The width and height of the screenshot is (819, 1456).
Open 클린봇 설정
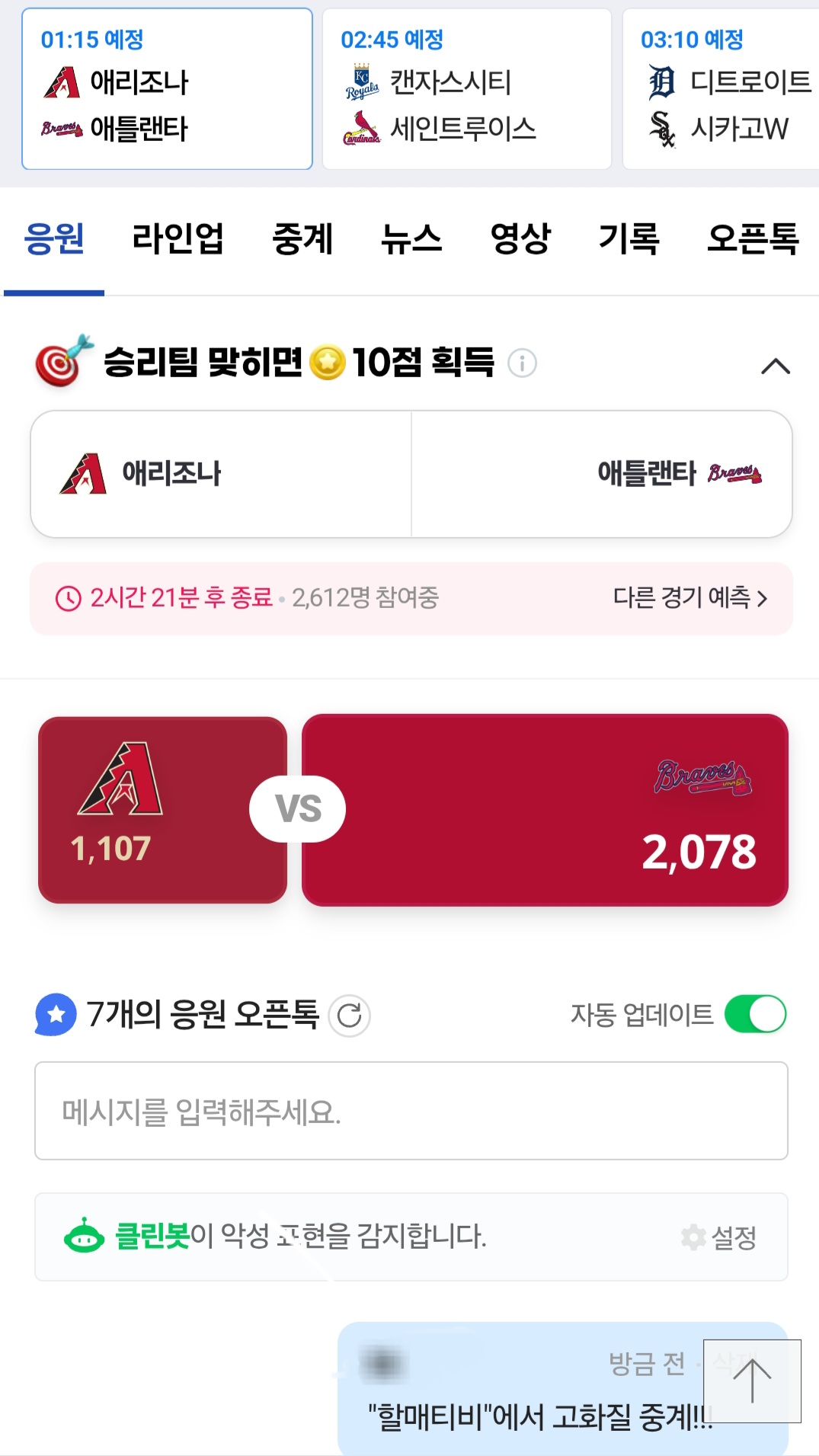pyautogui.click(x=719, y=1237)
